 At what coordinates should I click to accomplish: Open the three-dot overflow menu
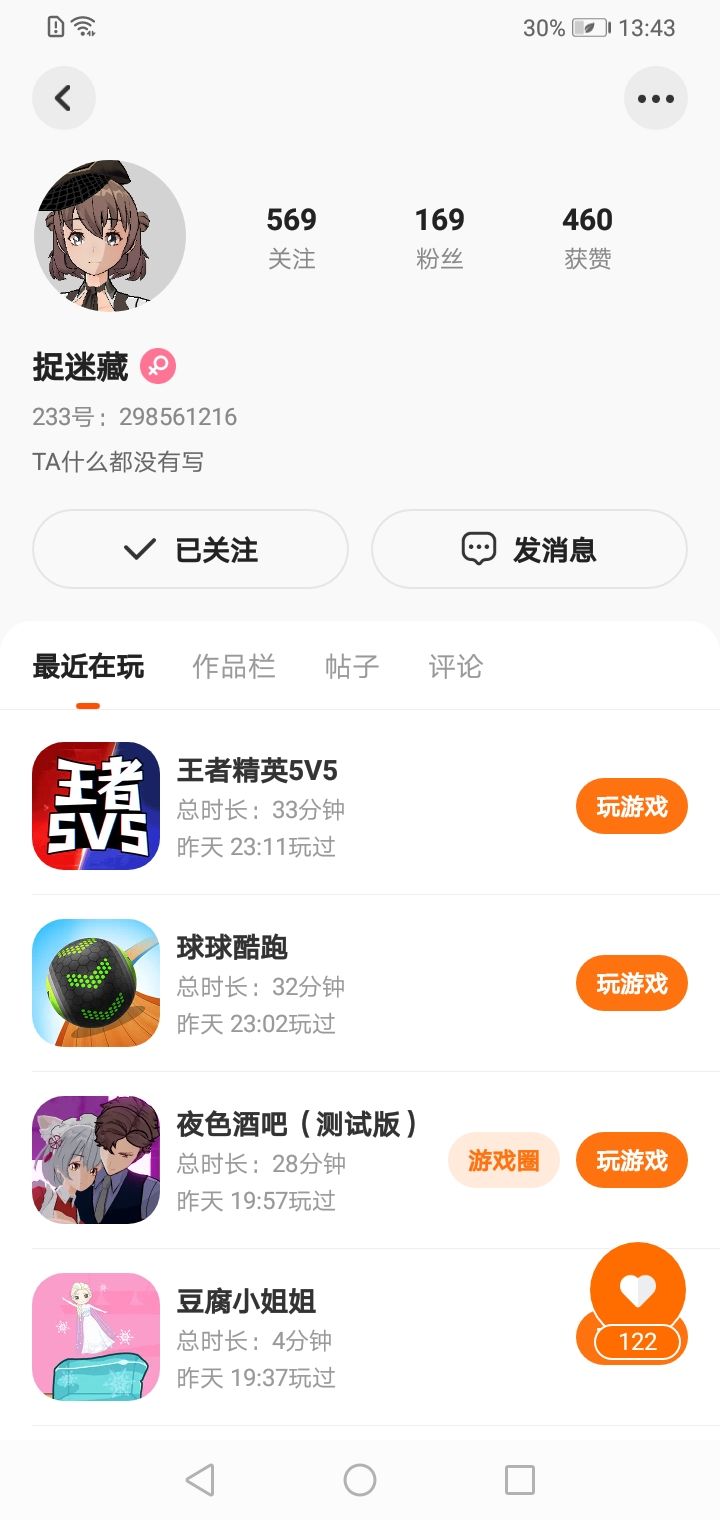(655, 98)
